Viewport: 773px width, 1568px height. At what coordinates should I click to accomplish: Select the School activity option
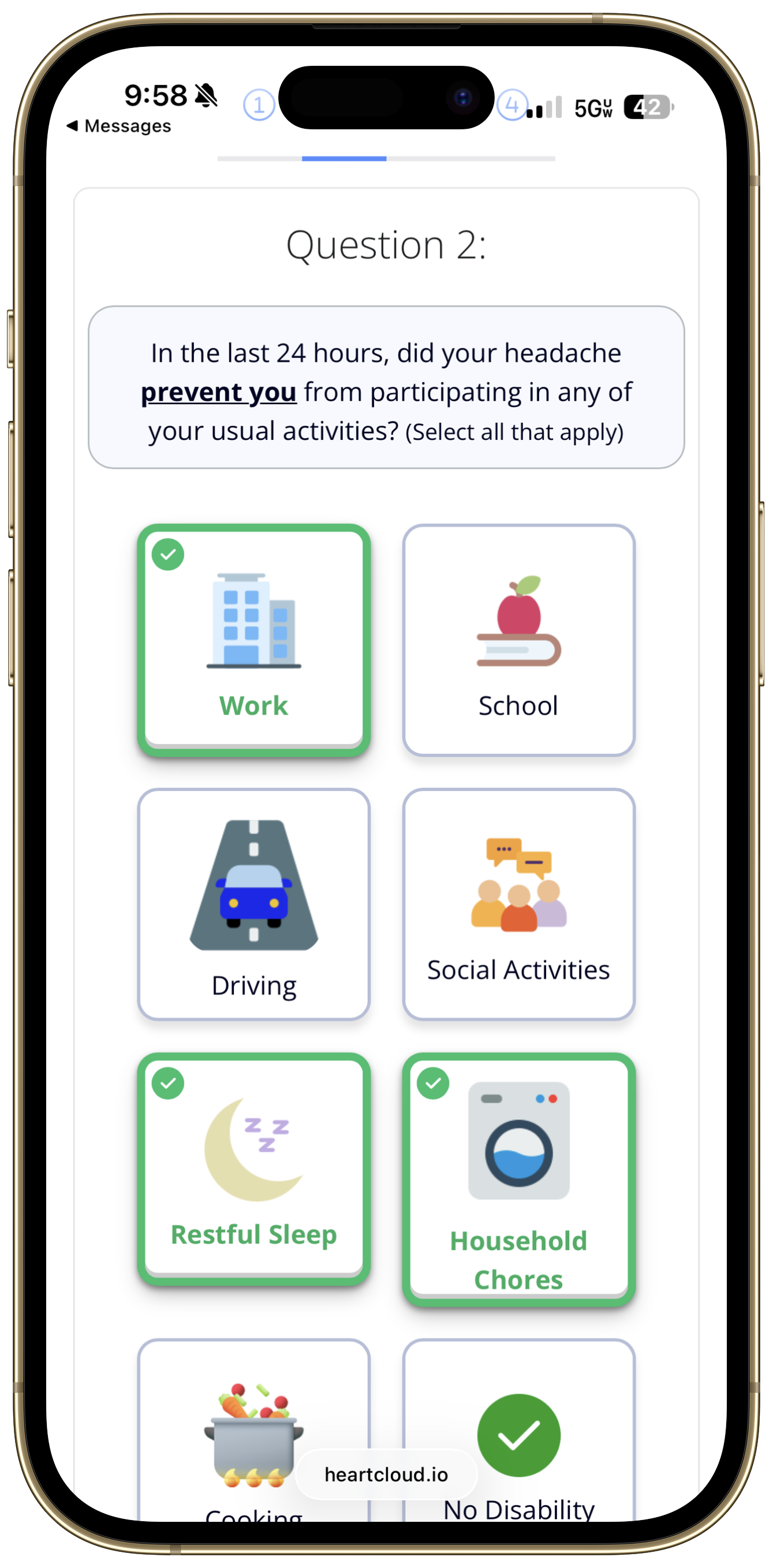coord(518,640)
